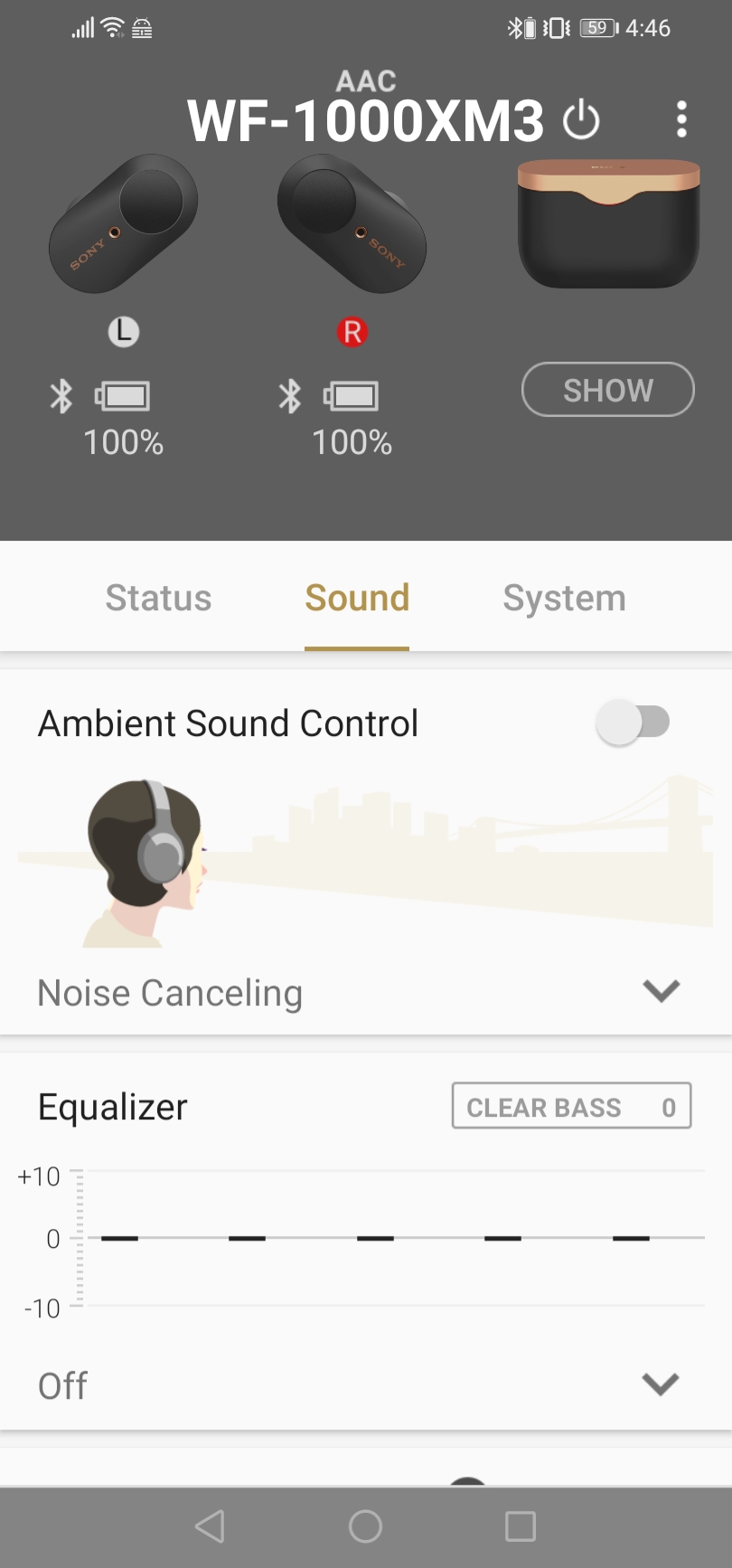The image size is (732, 1568).
Task: Tap the system home button
Action: click(365, 1526)
